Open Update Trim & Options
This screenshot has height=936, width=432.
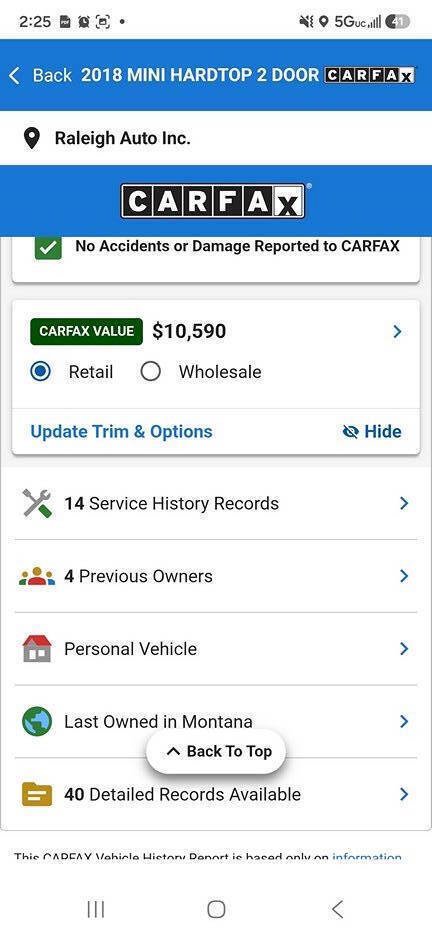coord(121,432)
